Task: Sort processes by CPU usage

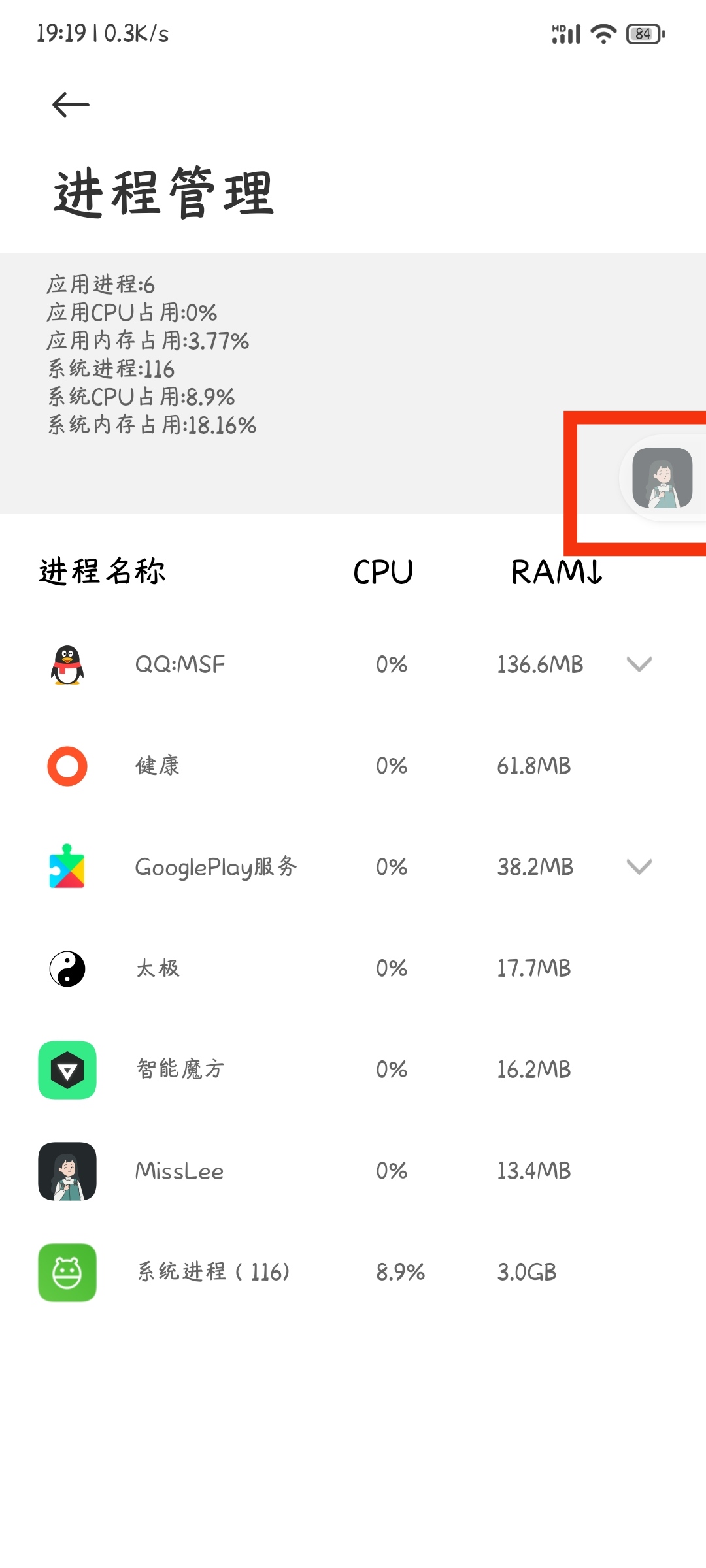Action: pos(383,572)
